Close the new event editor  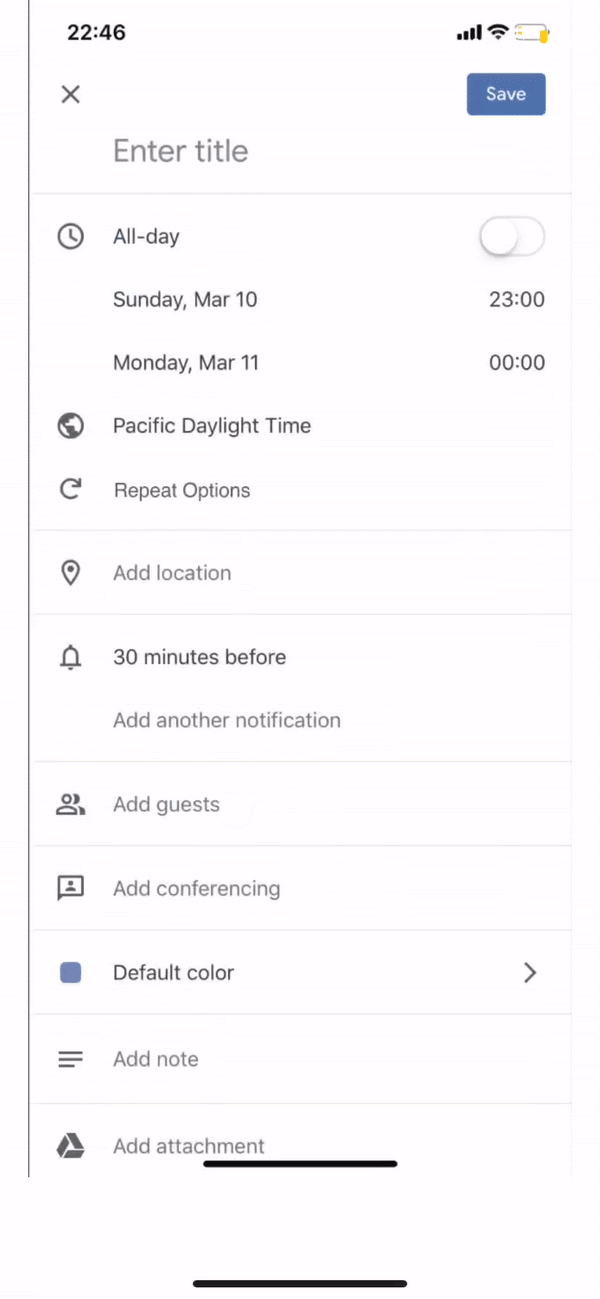(x=70, y=95)
